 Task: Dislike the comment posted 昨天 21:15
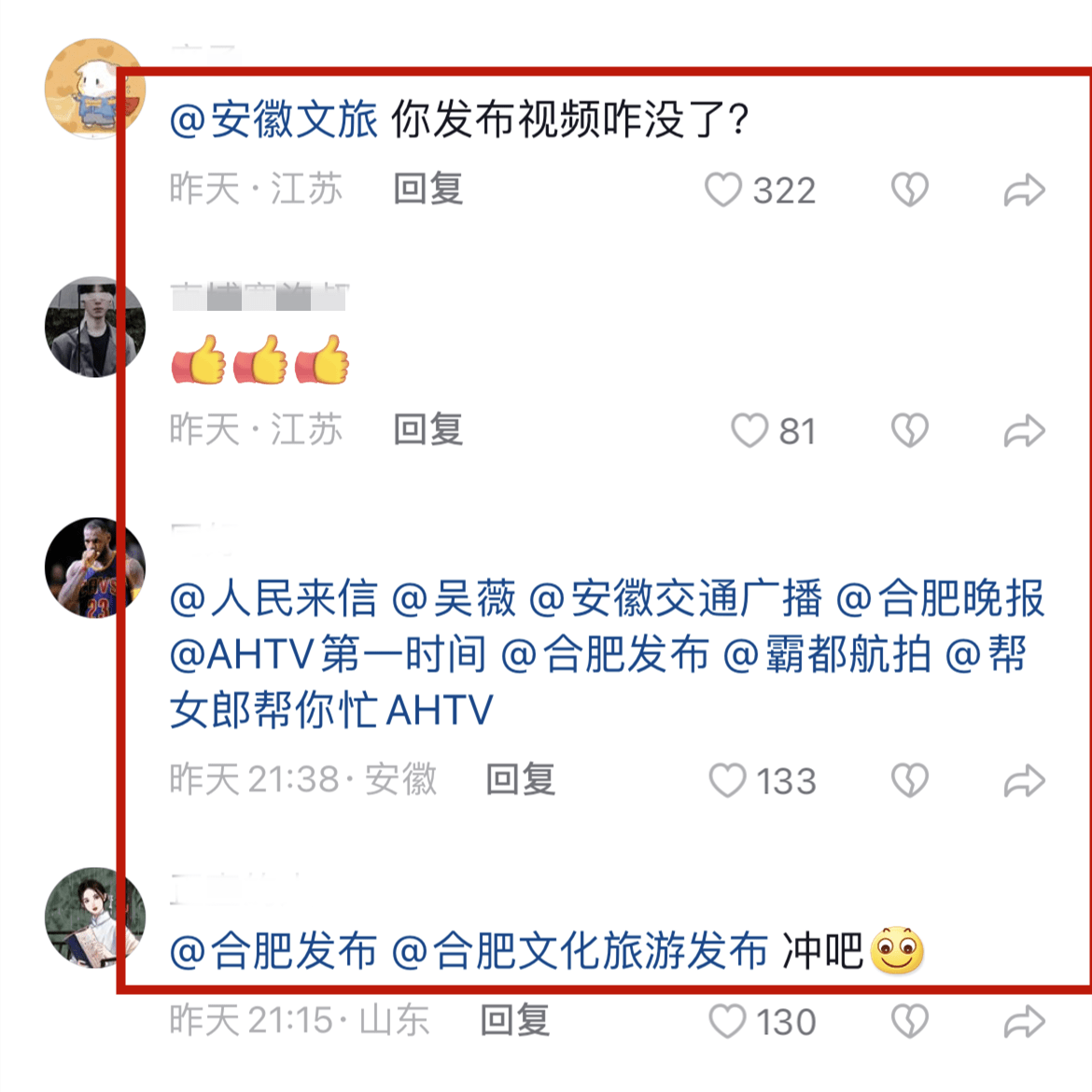tap(910, 1022)
